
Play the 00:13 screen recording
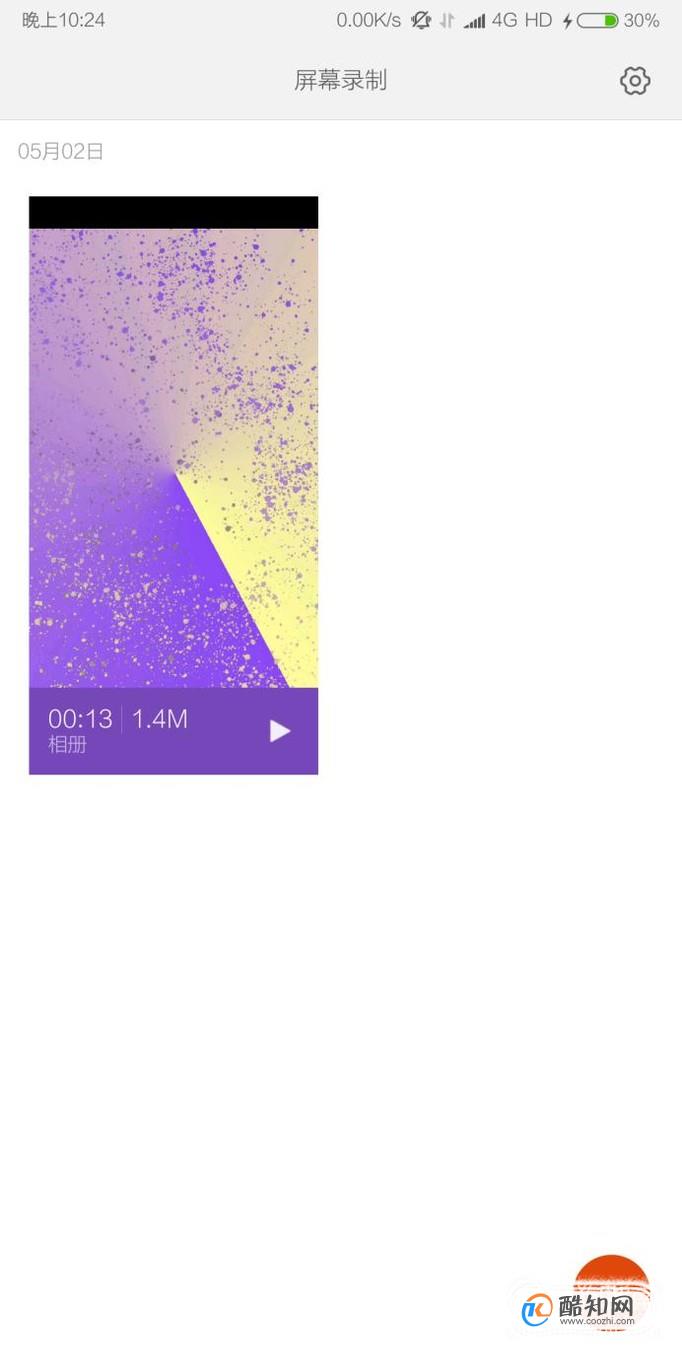pyautogui.click(x=280, y=731)
